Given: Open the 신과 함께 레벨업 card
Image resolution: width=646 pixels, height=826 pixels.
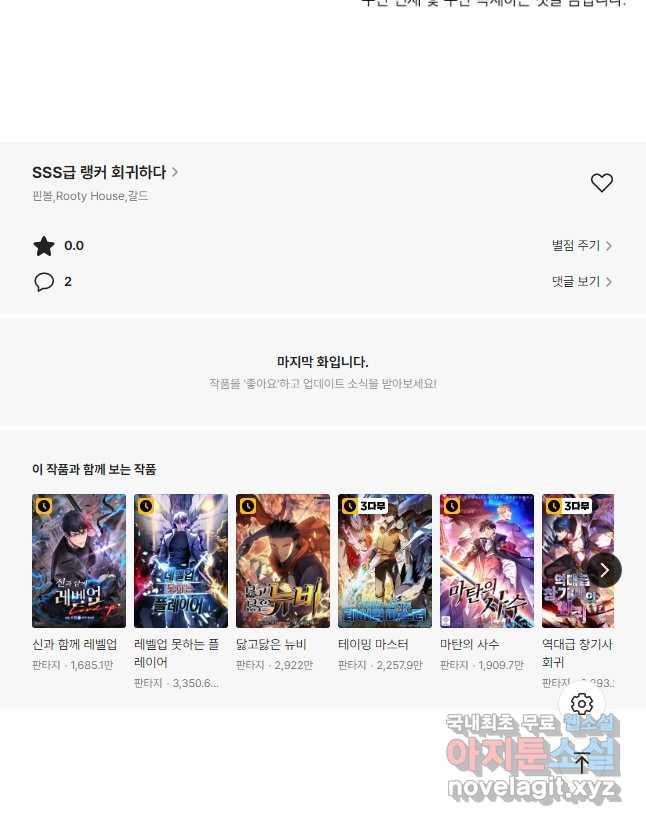Looking at the screenshot, I should pos(79,561).
